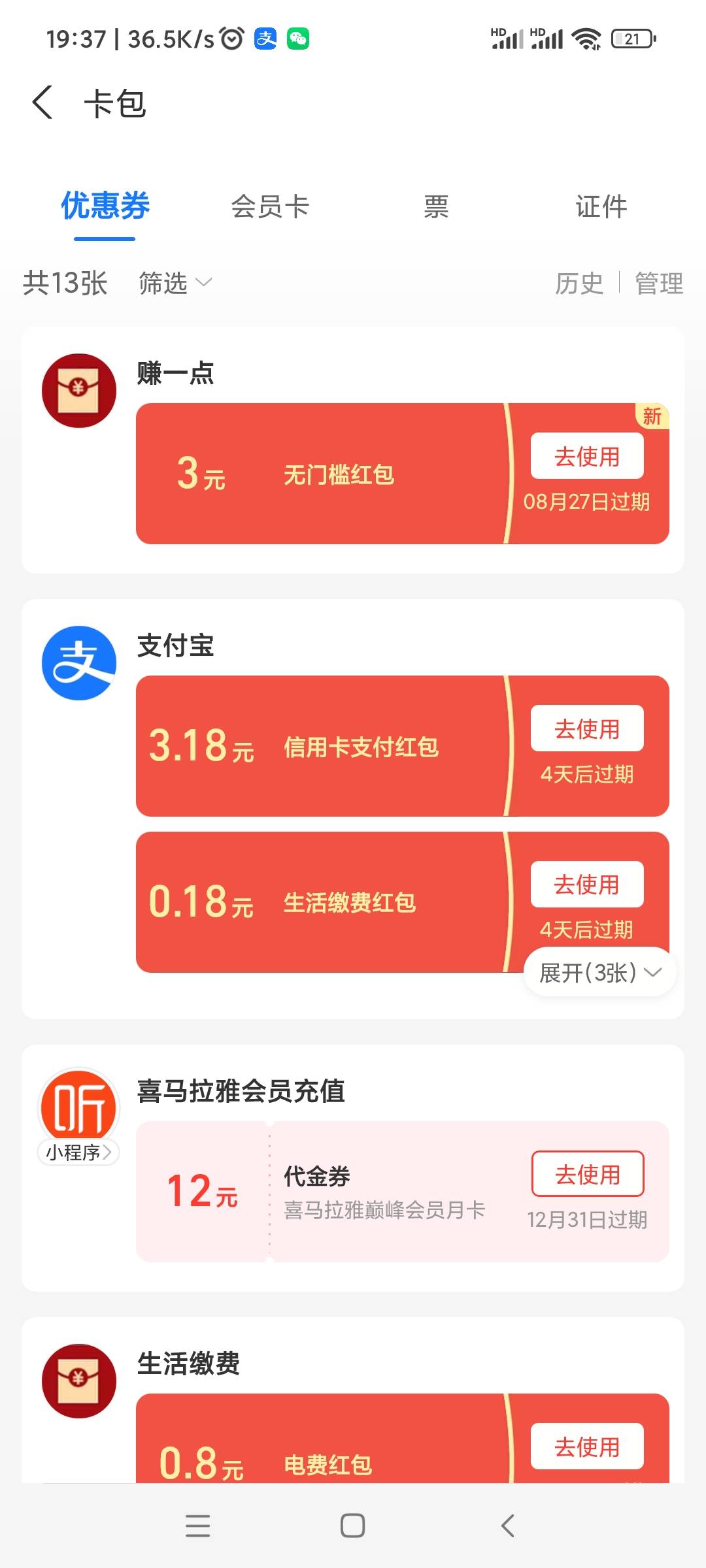This screenshot has width=706, height=1568.
Task: Tap the system home button
Action: tap(353, 1526)
